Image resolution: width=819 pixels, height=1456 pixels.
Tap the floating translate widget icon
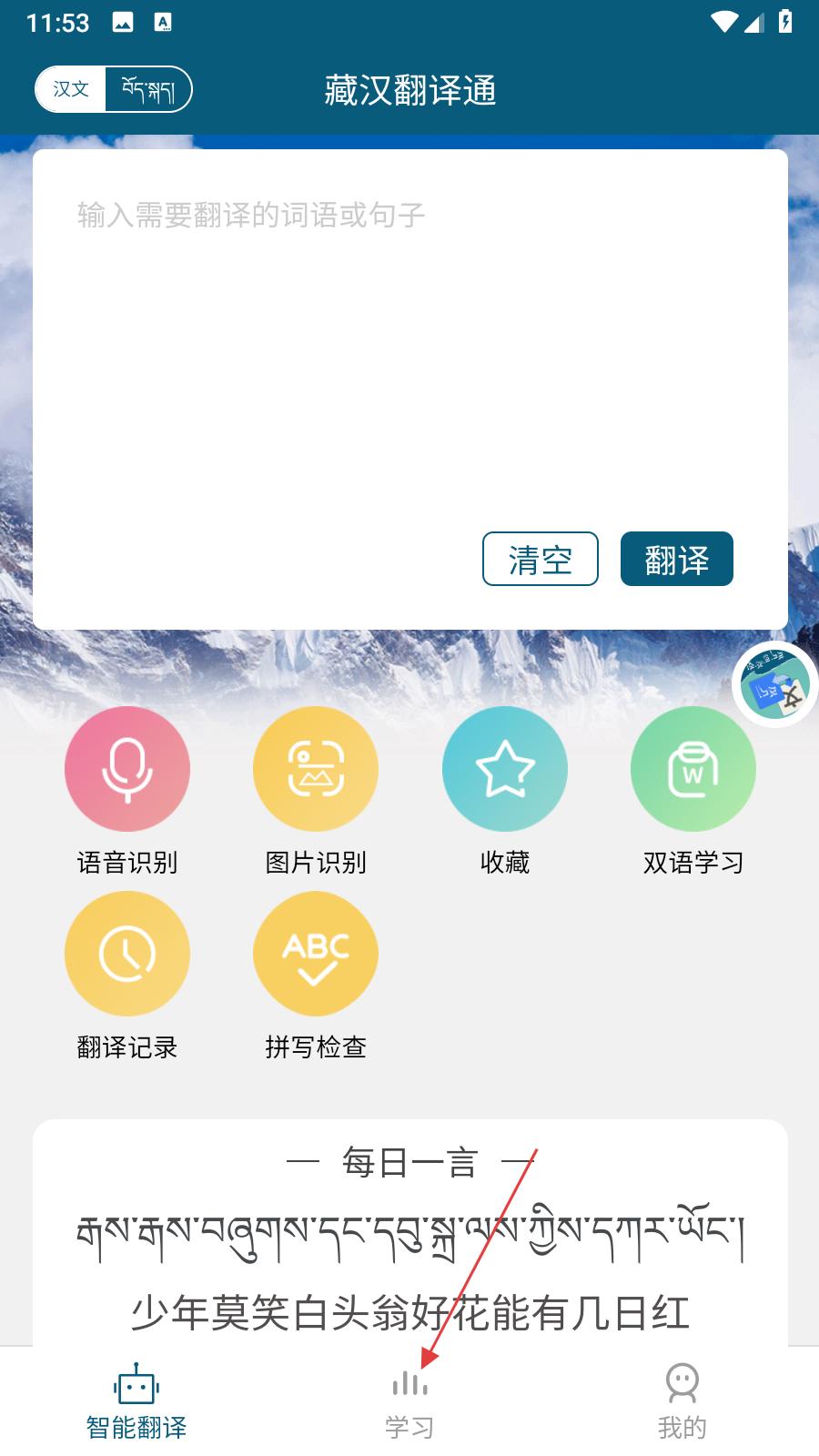(x=775, y=685)
